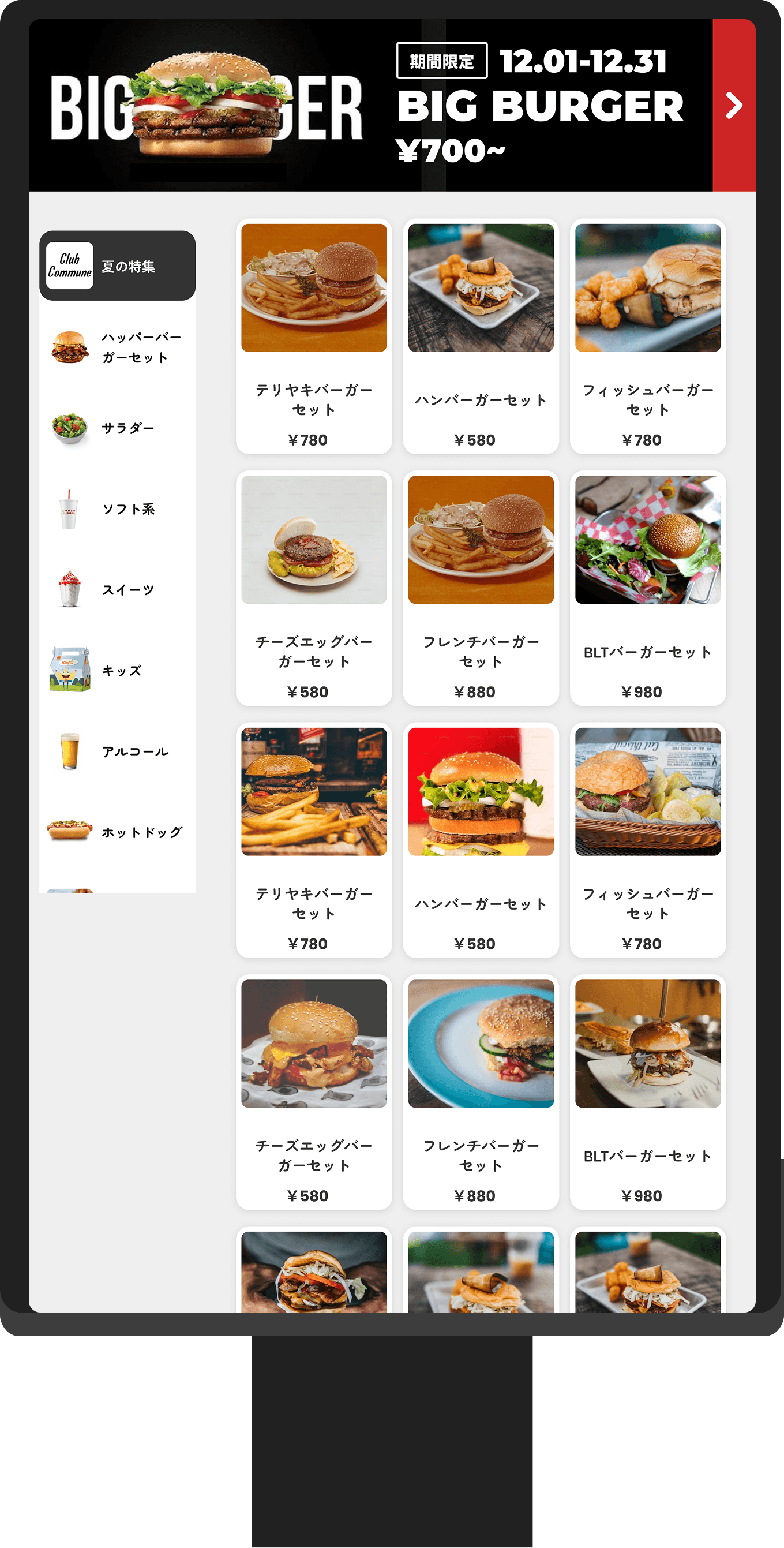Screen dimensions: 784x1548
Task: Show the next promotional banner
Action: (734, 106)
